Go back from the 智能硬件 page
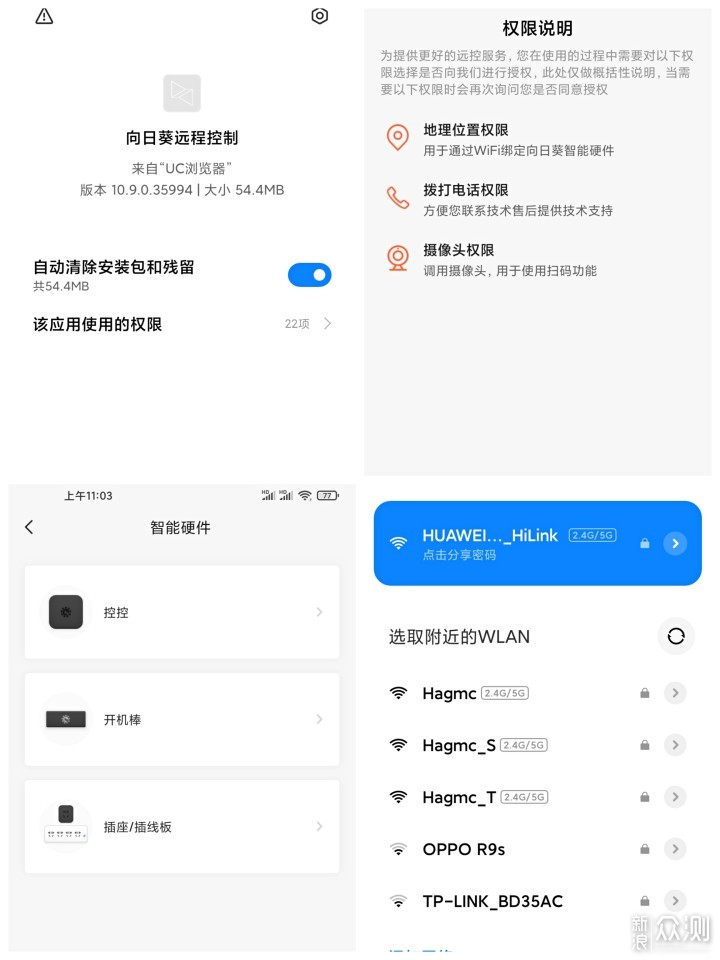720x960 pixels. (28, 528)
